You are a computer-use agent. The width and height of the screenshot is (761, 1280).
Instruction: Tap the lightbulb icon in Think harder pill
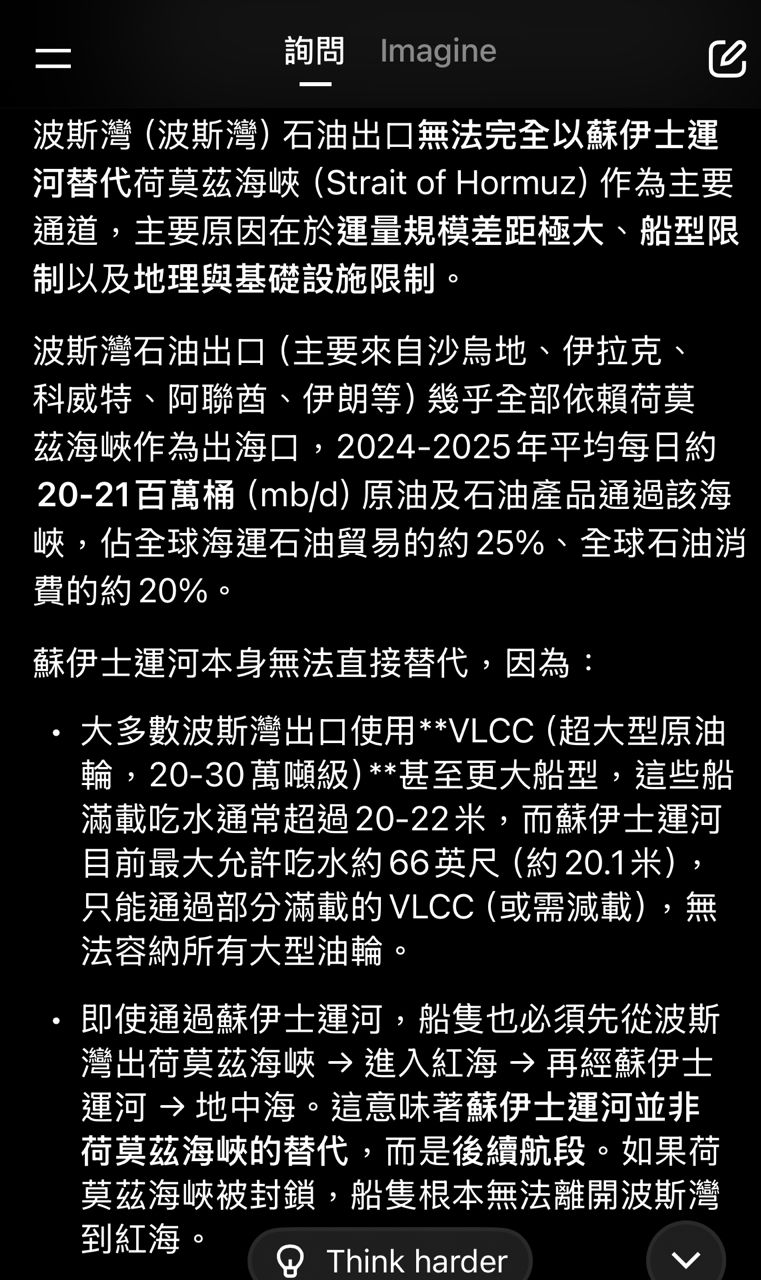point(291,1258)
